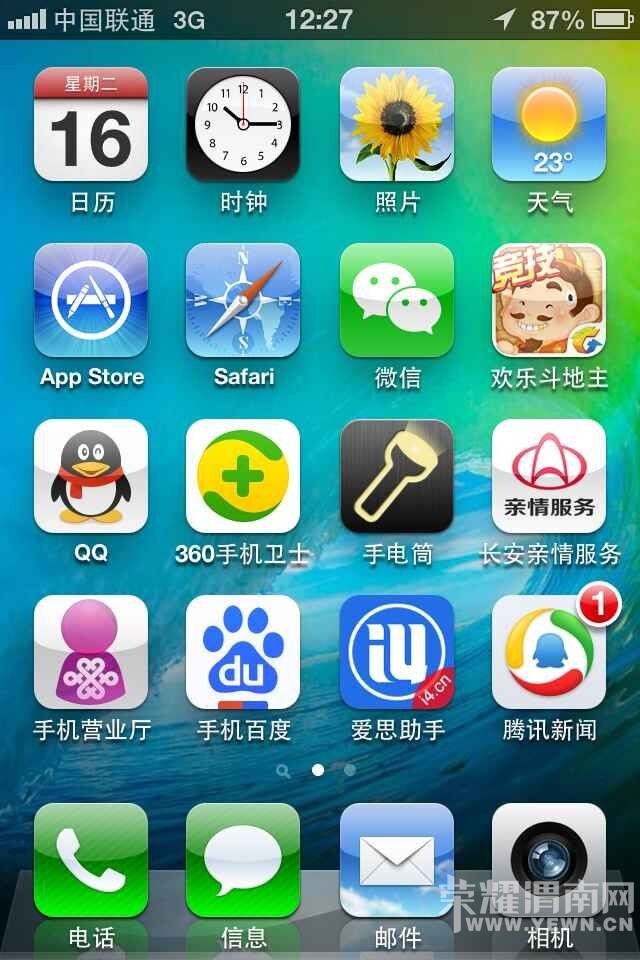Launch the Camera (相机) from the dock
The width and height of the screenshot is (640, 960).
pos(549,860)
